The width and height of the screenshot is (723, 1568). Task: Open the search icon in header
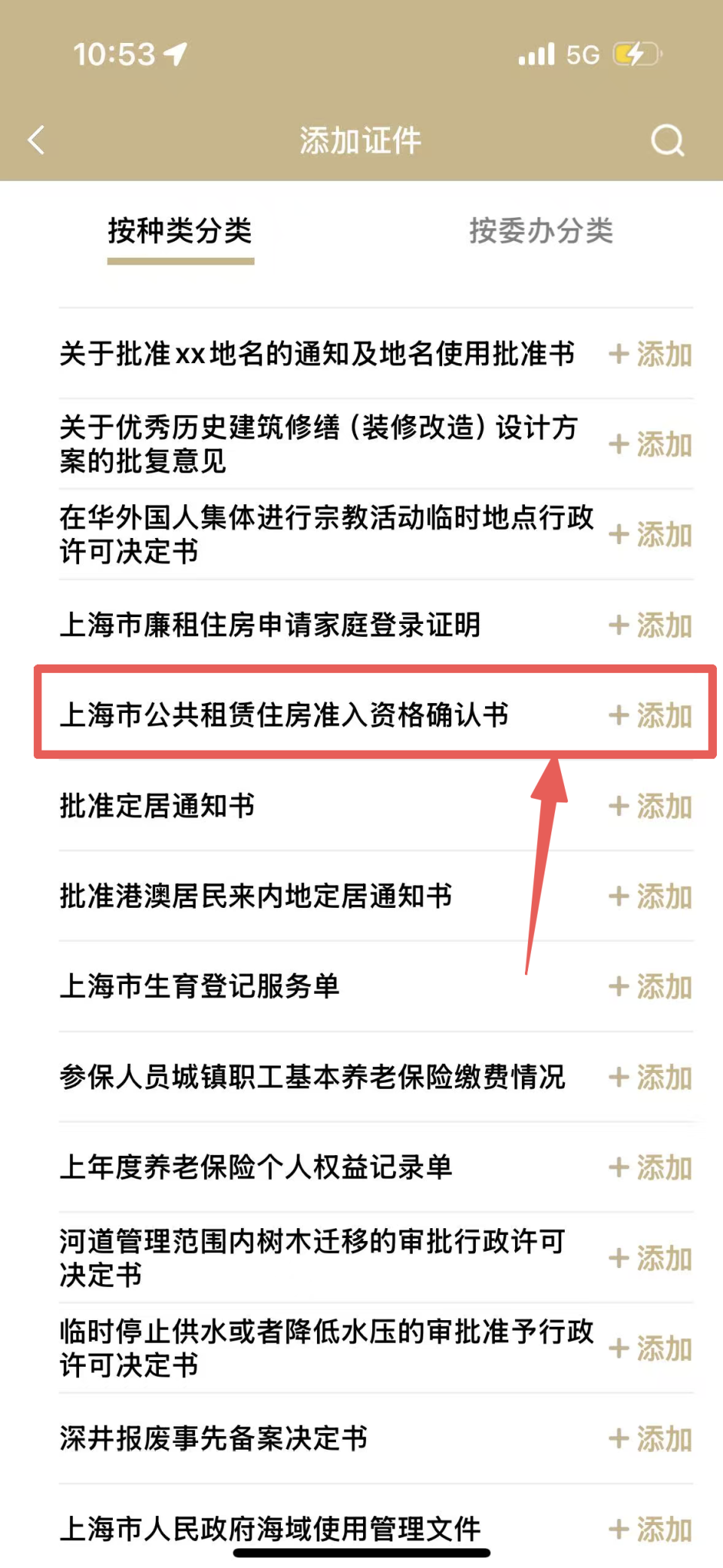click(667, 140)
